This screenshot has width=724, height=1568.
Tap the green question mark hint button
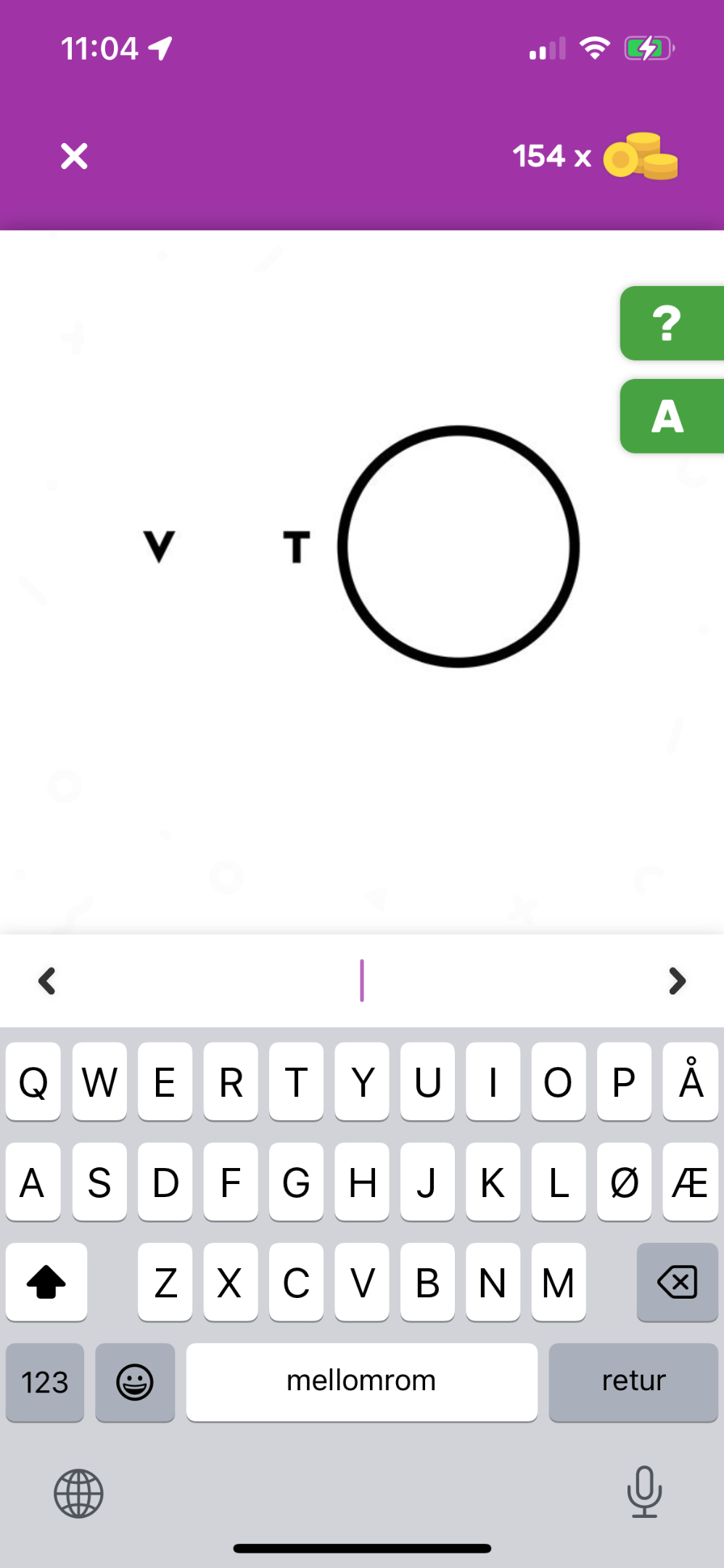click(672, 323)
